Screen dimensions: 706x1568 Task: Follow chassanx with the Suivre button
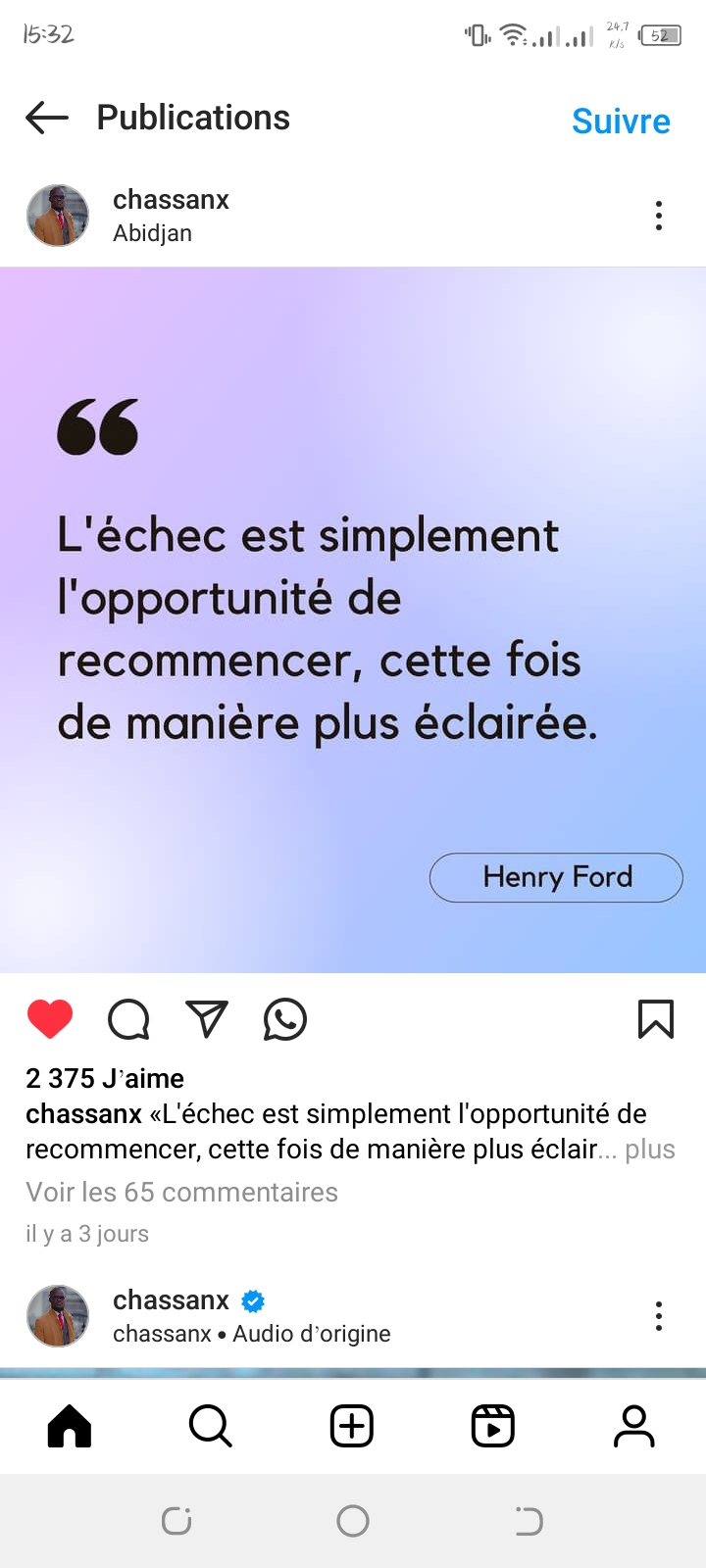[621, 122]
